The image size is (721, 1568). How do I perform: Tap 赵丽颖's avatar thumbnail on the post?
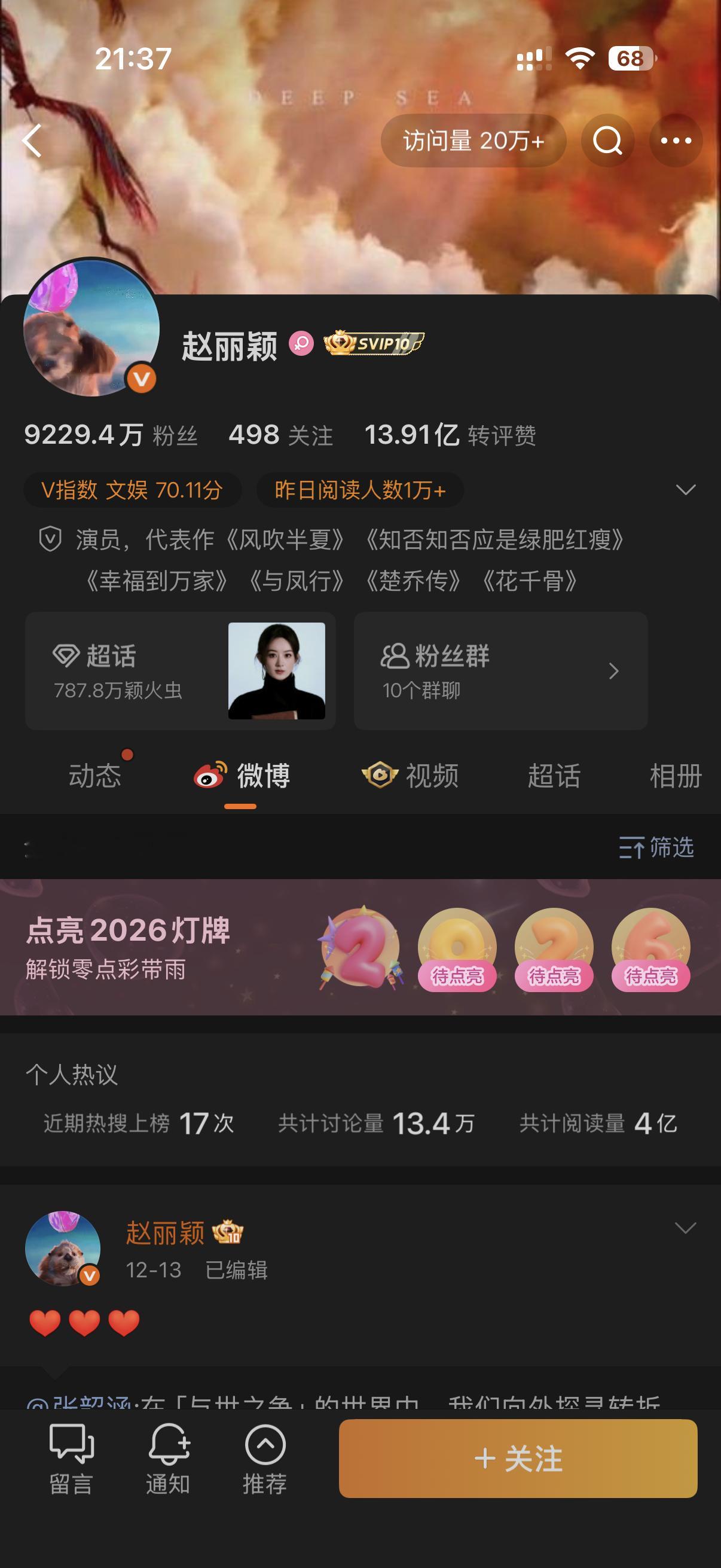point(63,1248)
